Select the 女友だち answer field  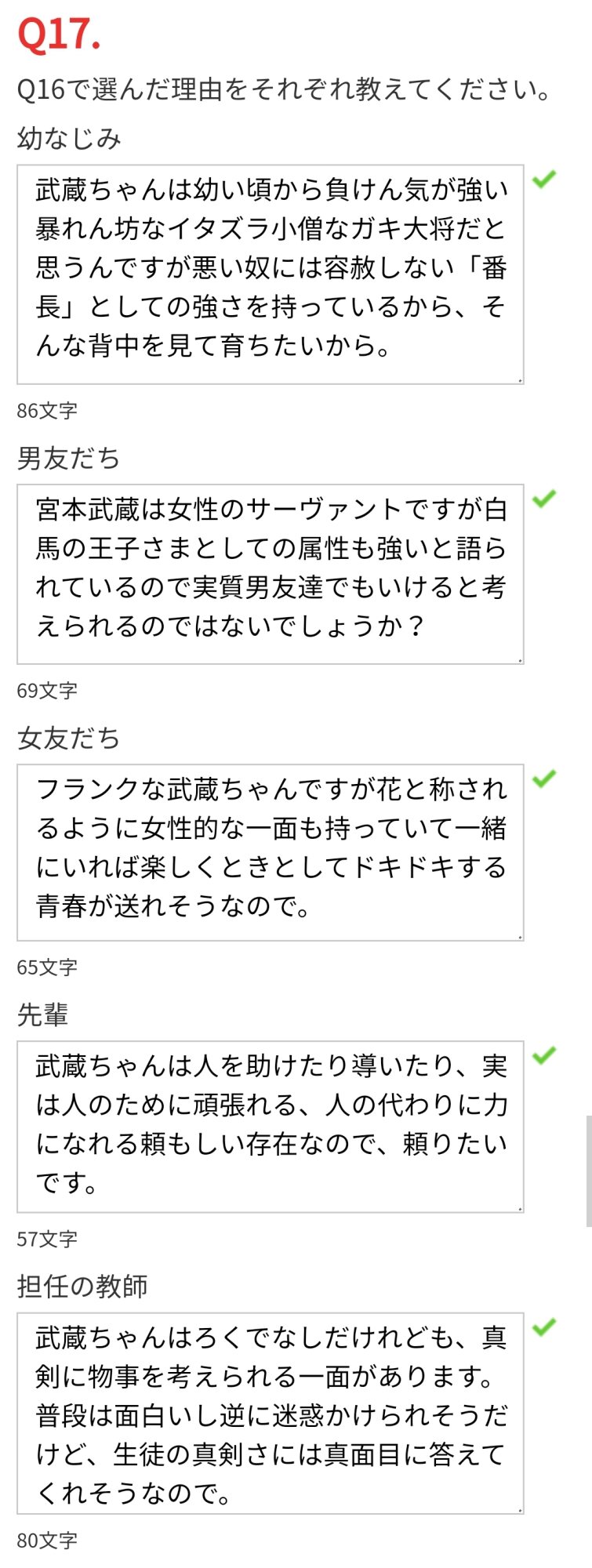(x=270, y=852)
